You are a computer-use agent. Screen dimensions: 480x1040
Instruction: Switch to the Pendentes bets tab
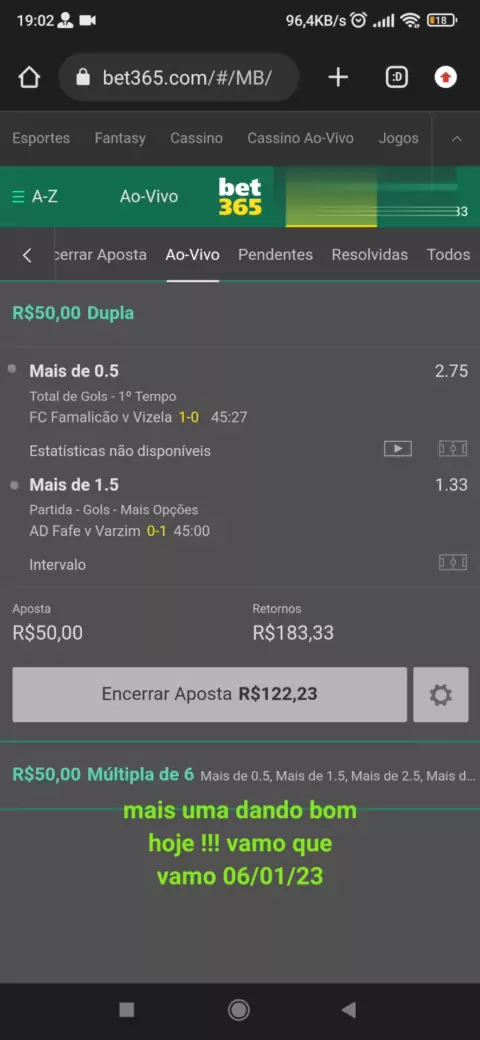(x=276, y=255)
